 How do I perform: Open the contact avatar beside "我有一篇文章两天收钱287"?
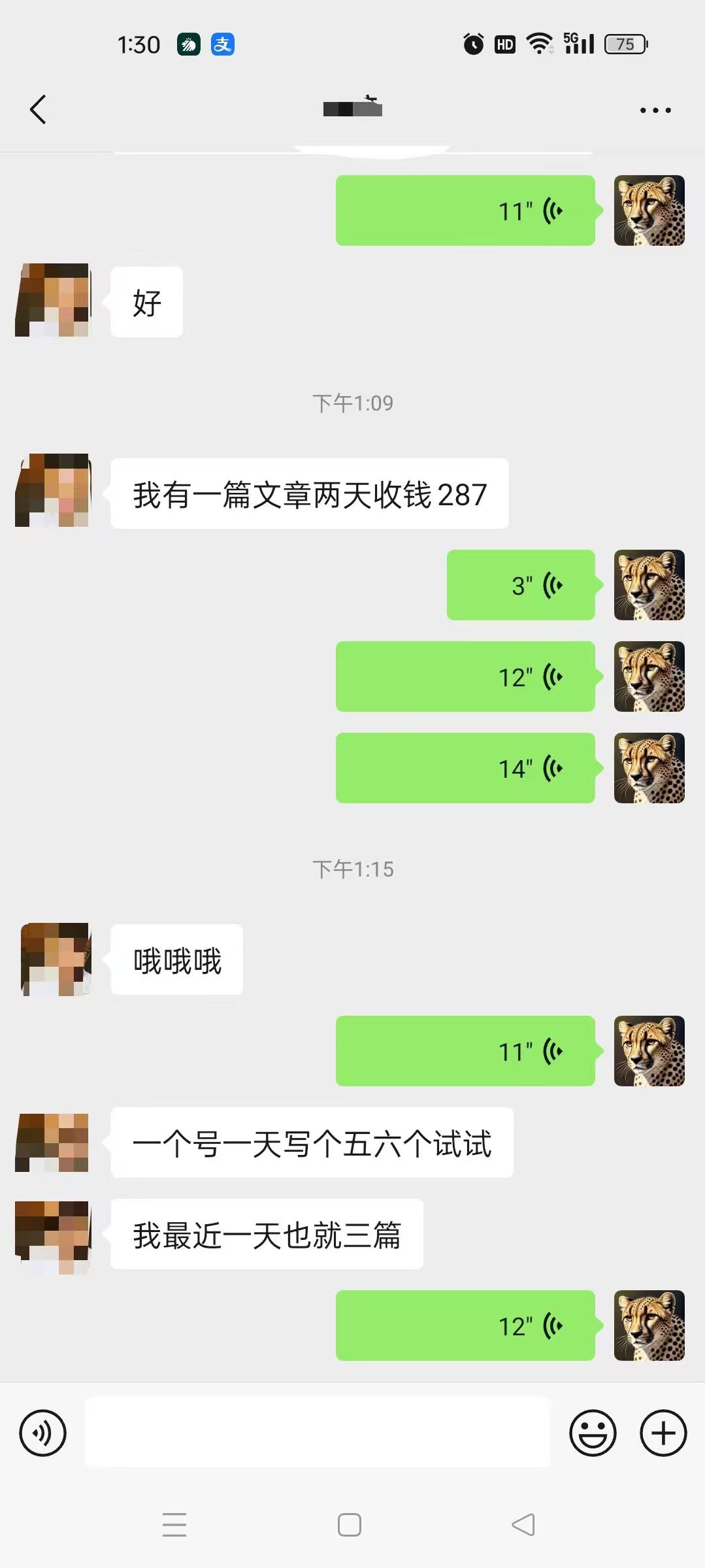pos(52,490)
